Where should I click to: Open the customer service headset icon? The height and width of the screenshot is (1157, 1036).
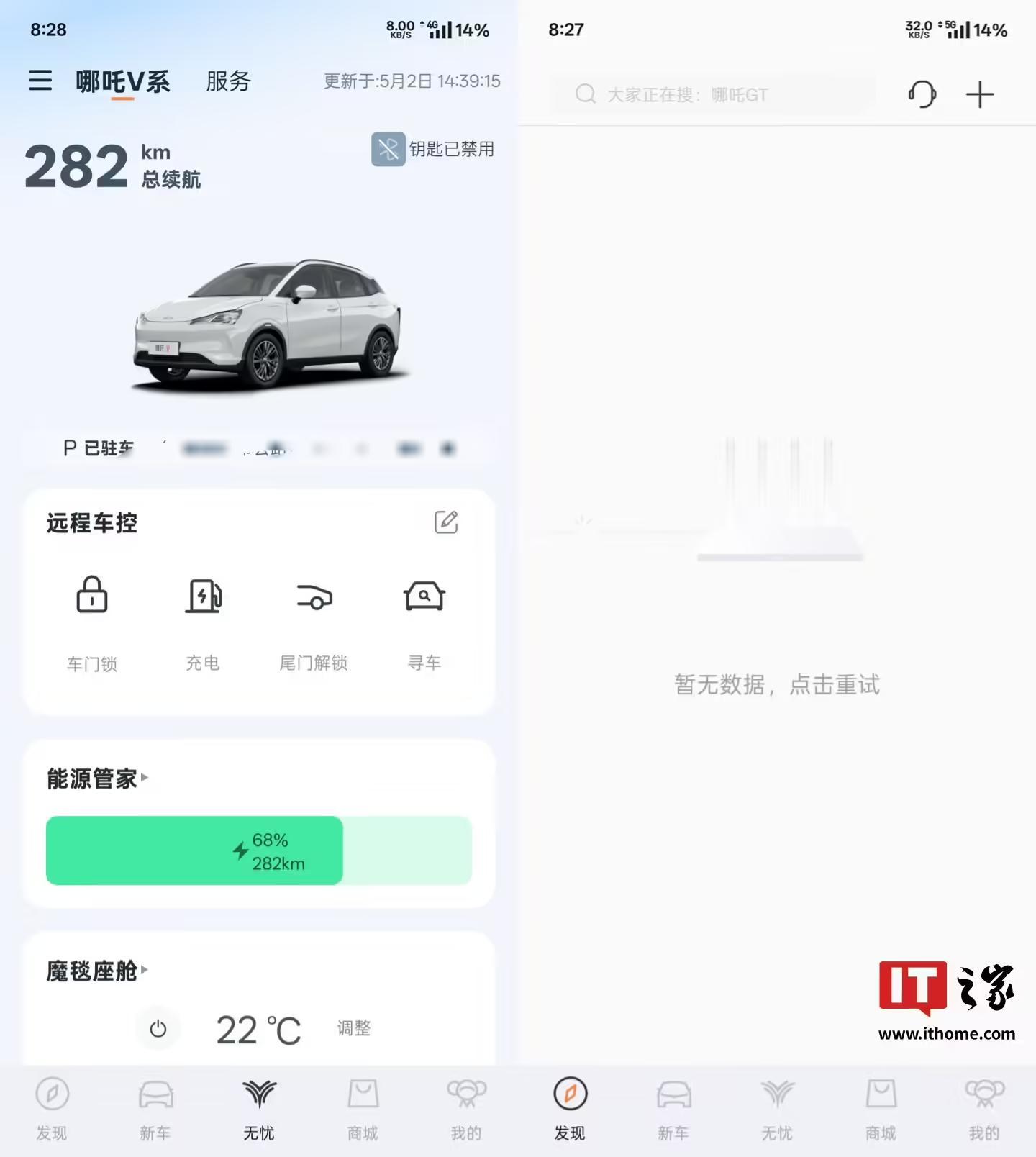pyautogui.click(x=922, y=94)
